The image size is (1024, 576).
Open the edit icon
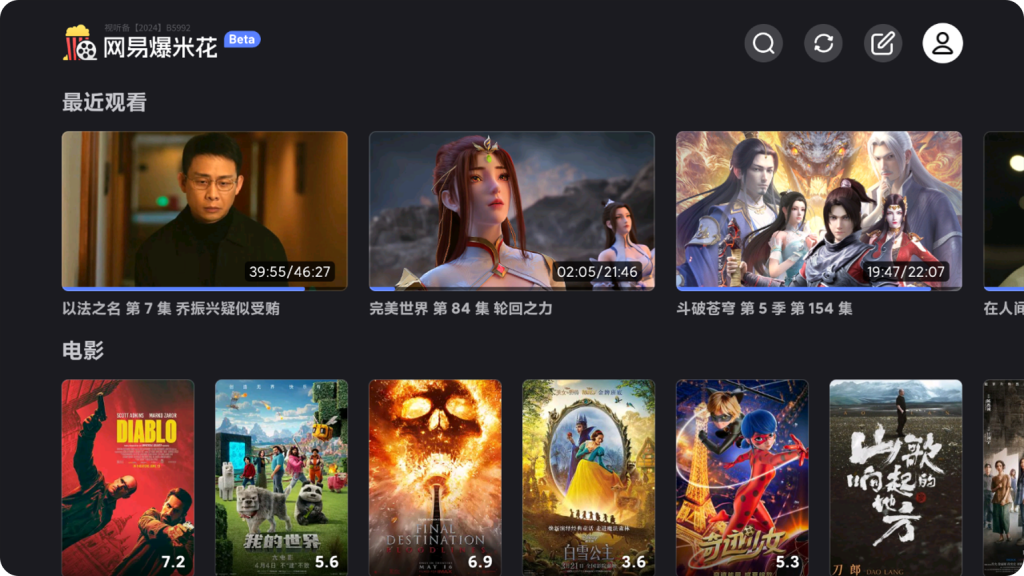pos(883,44)
